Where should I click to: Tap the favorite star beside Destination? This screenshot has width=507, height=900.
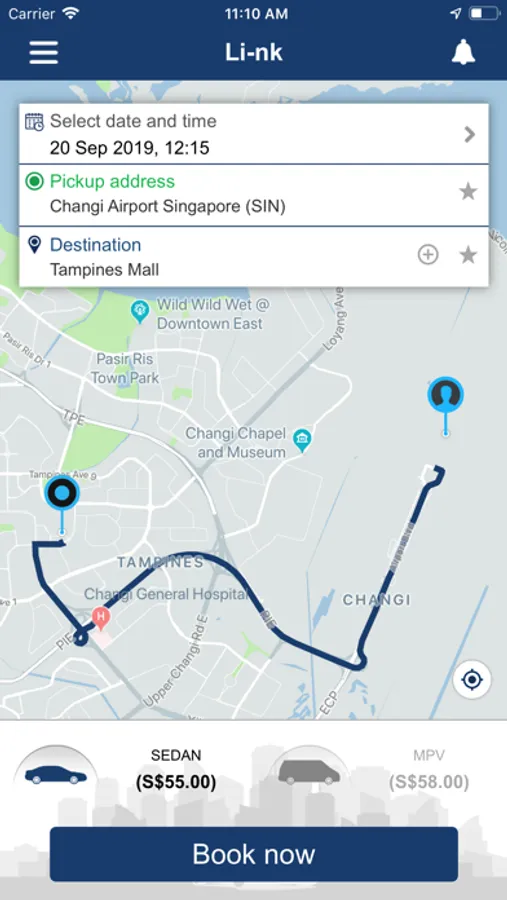(469, 255)
